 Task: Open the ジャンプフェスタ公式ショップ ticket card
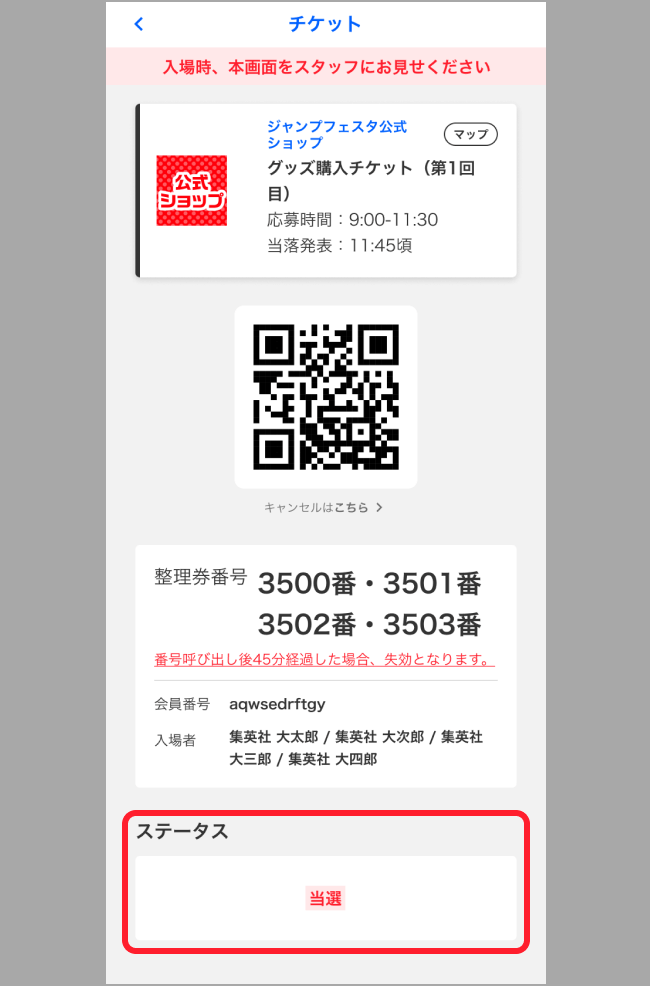click(327, 190)
